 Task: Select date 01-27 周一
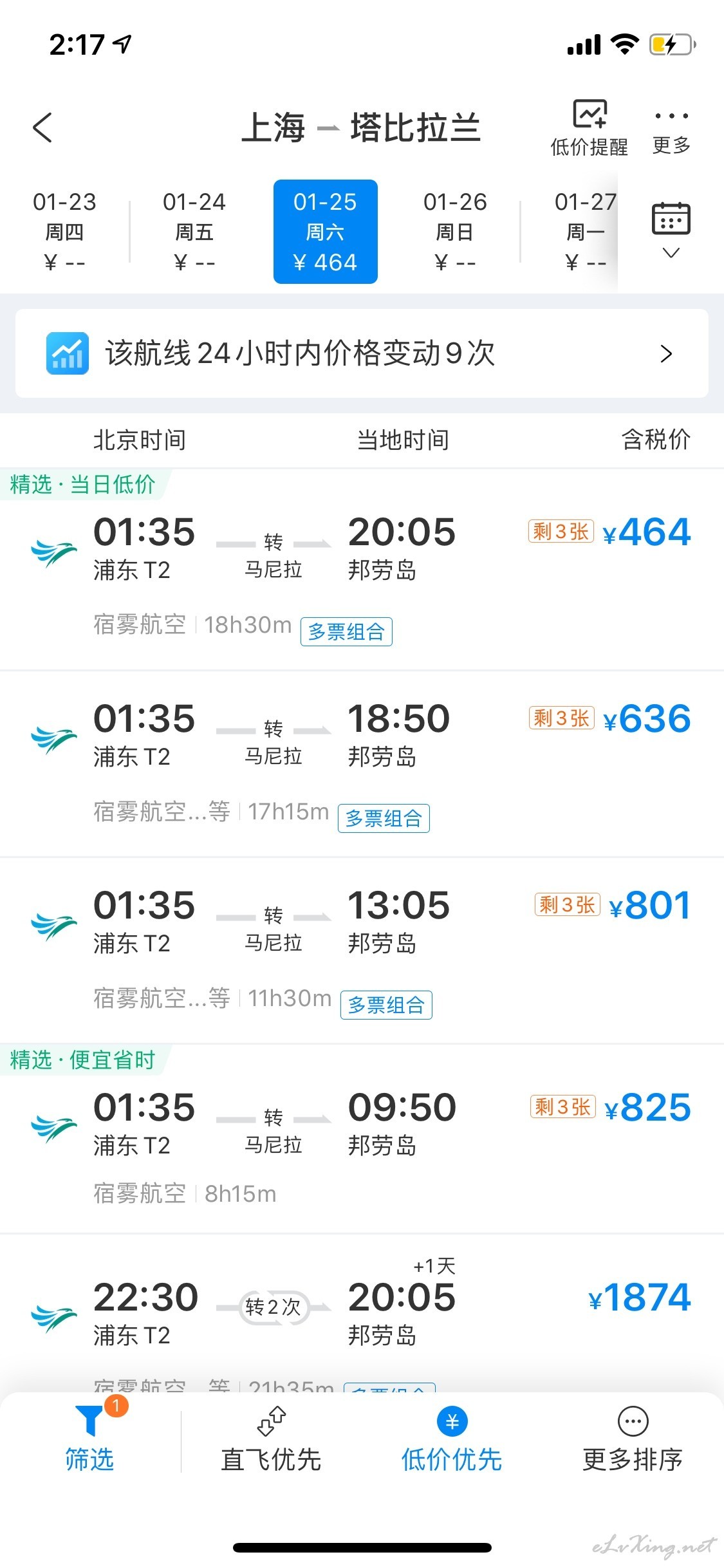point(584,232)
